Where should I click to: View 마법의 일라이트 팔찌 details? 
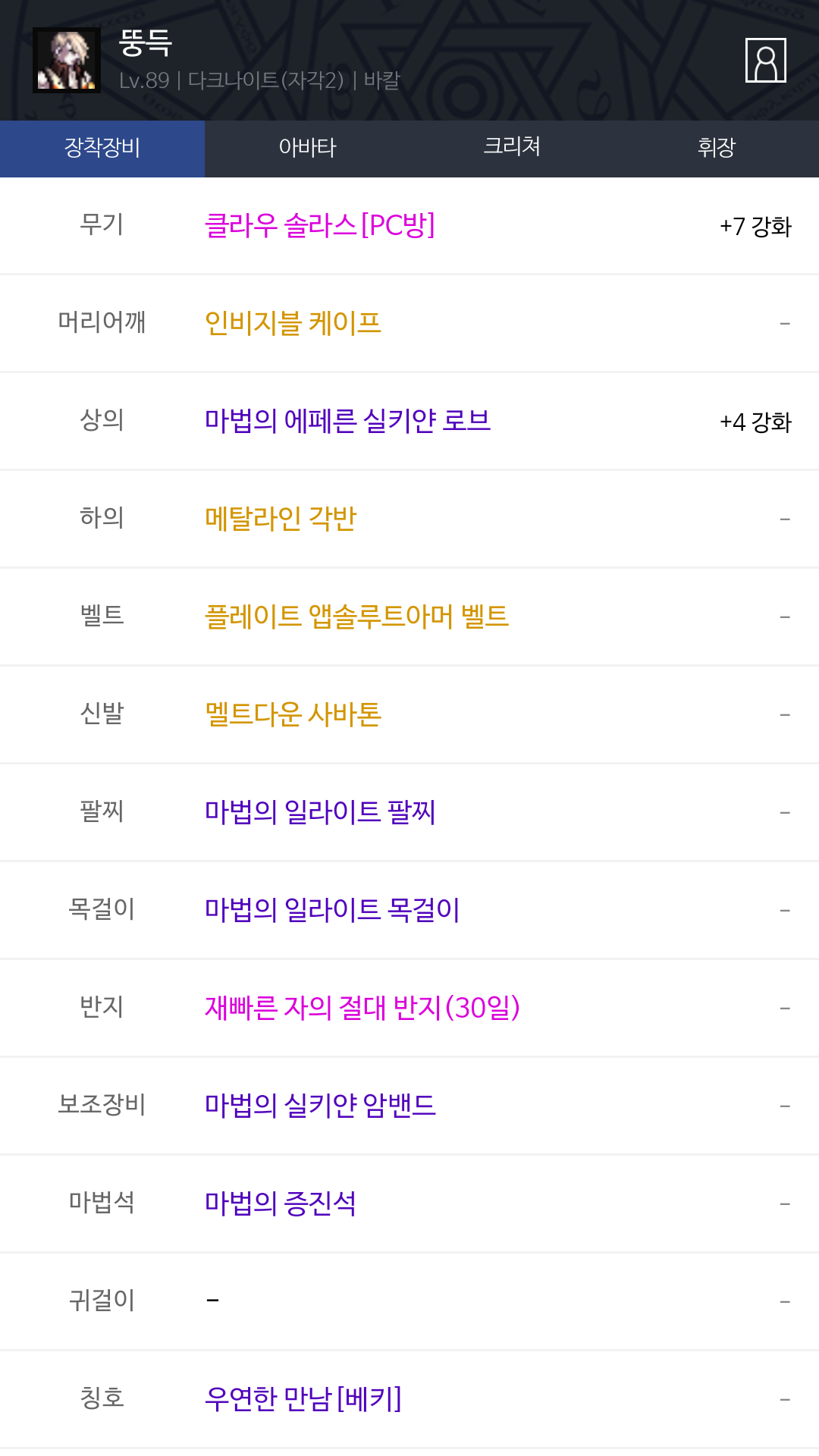click(x=320, y=812)
